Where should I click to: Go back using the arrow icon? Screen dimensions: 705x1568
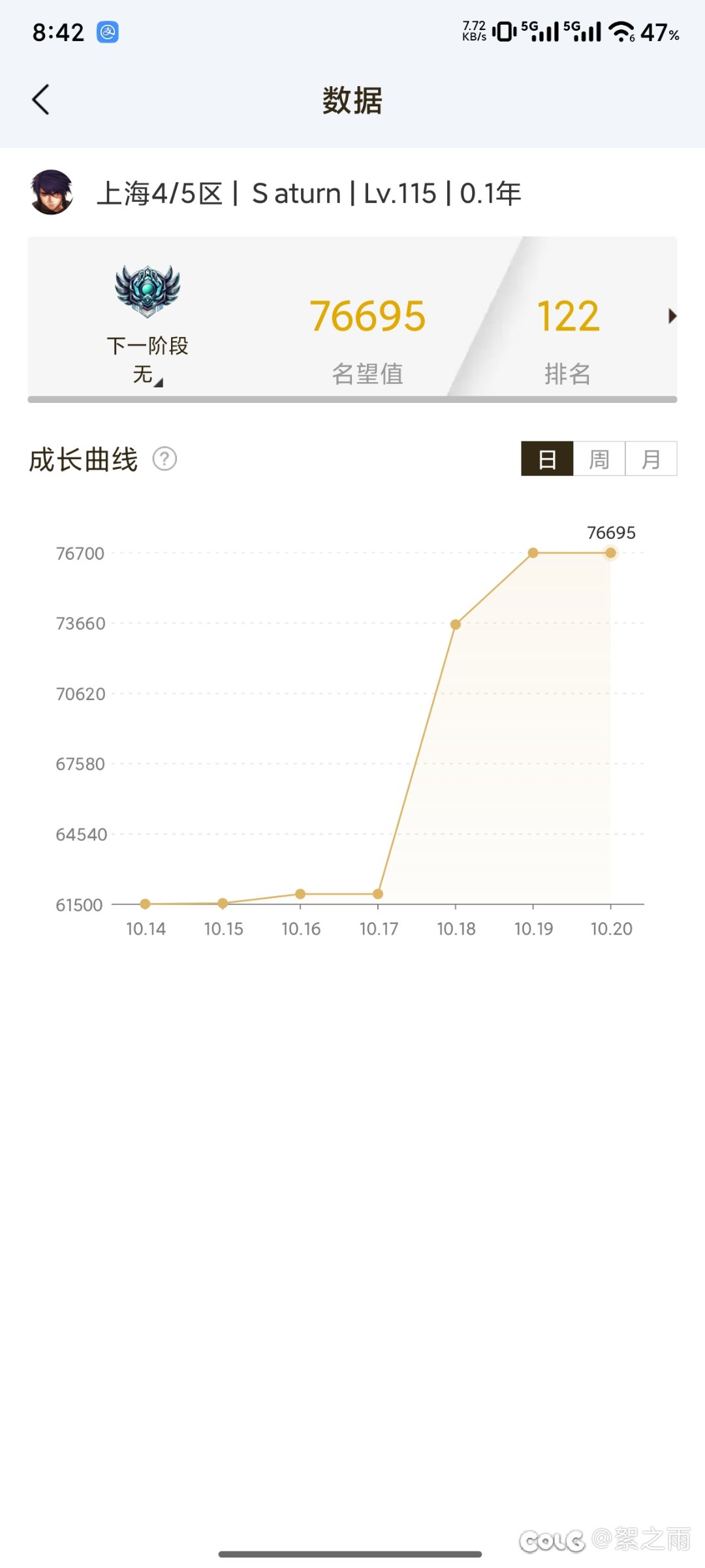(40, 100)
